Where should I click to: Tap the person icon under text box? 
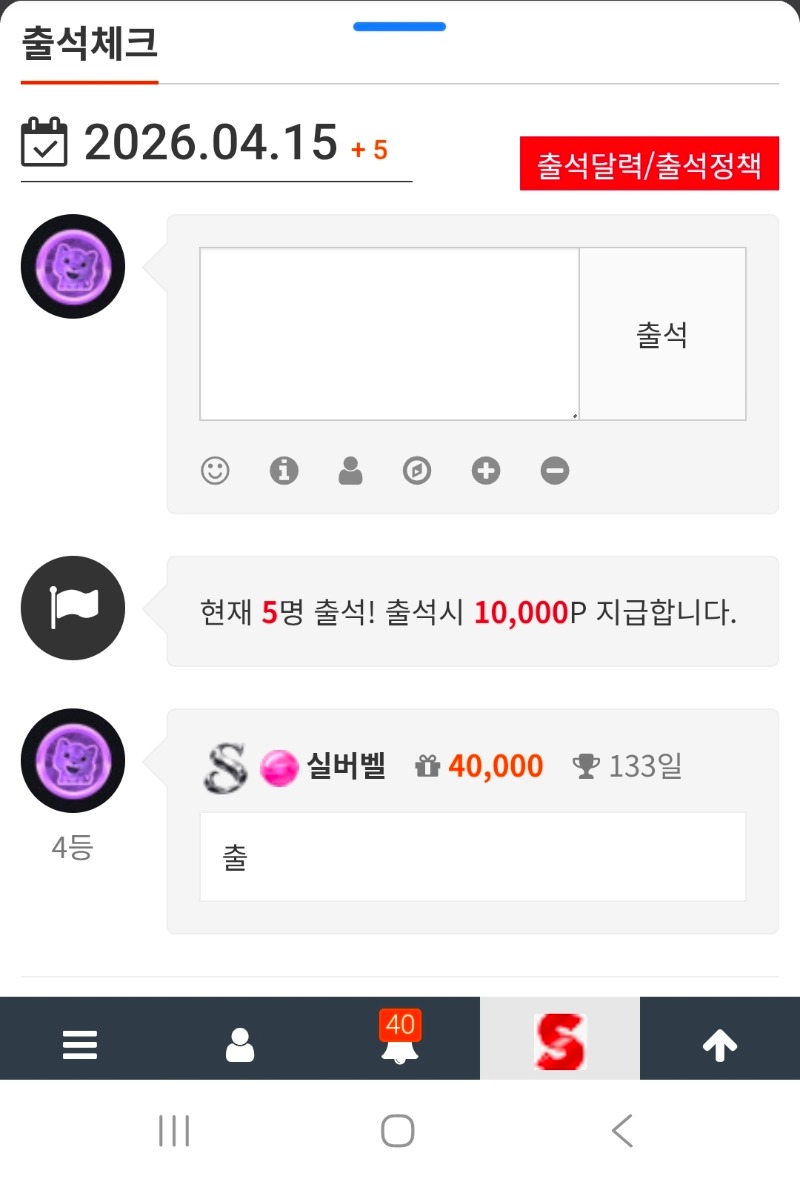(350, 470)
